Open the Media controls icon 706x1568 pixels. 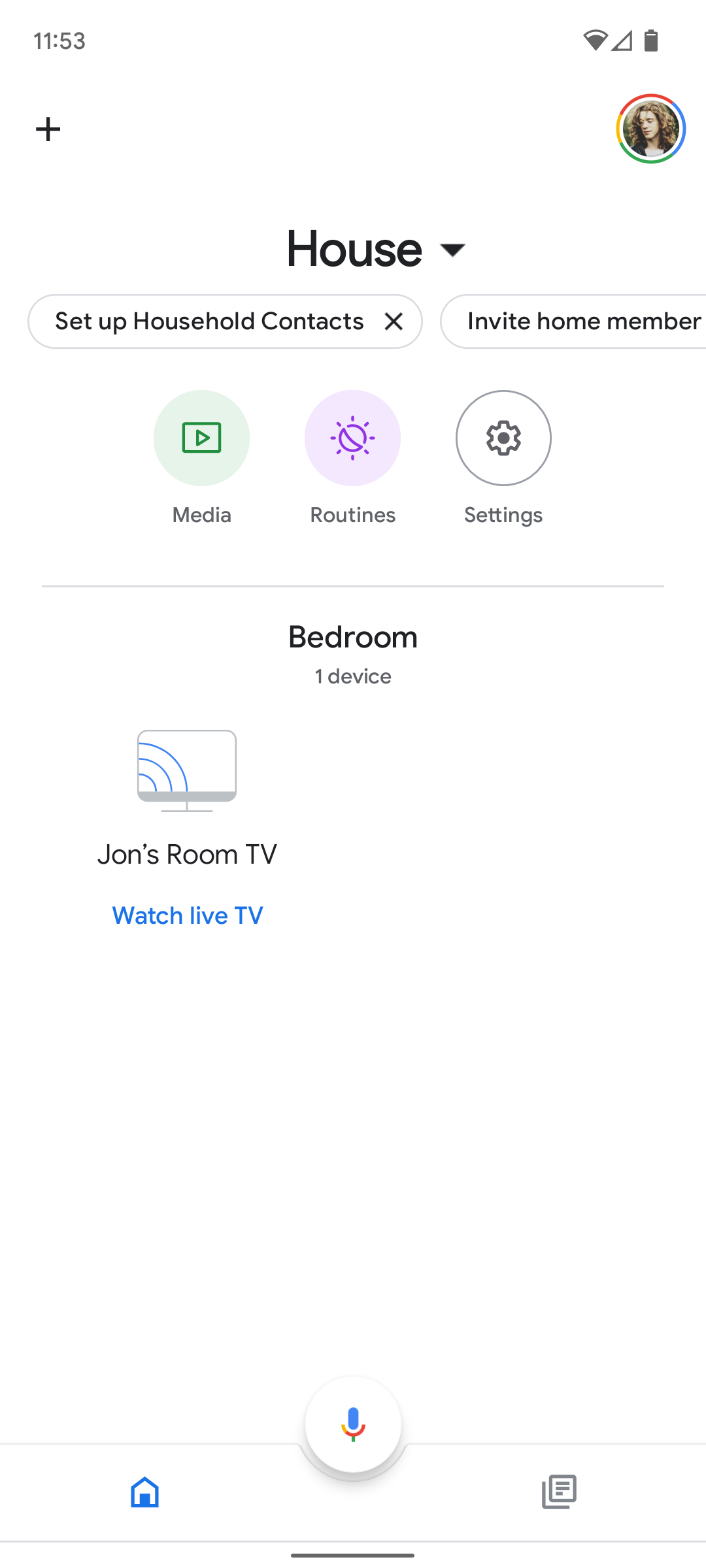click(x=201, y=438)
